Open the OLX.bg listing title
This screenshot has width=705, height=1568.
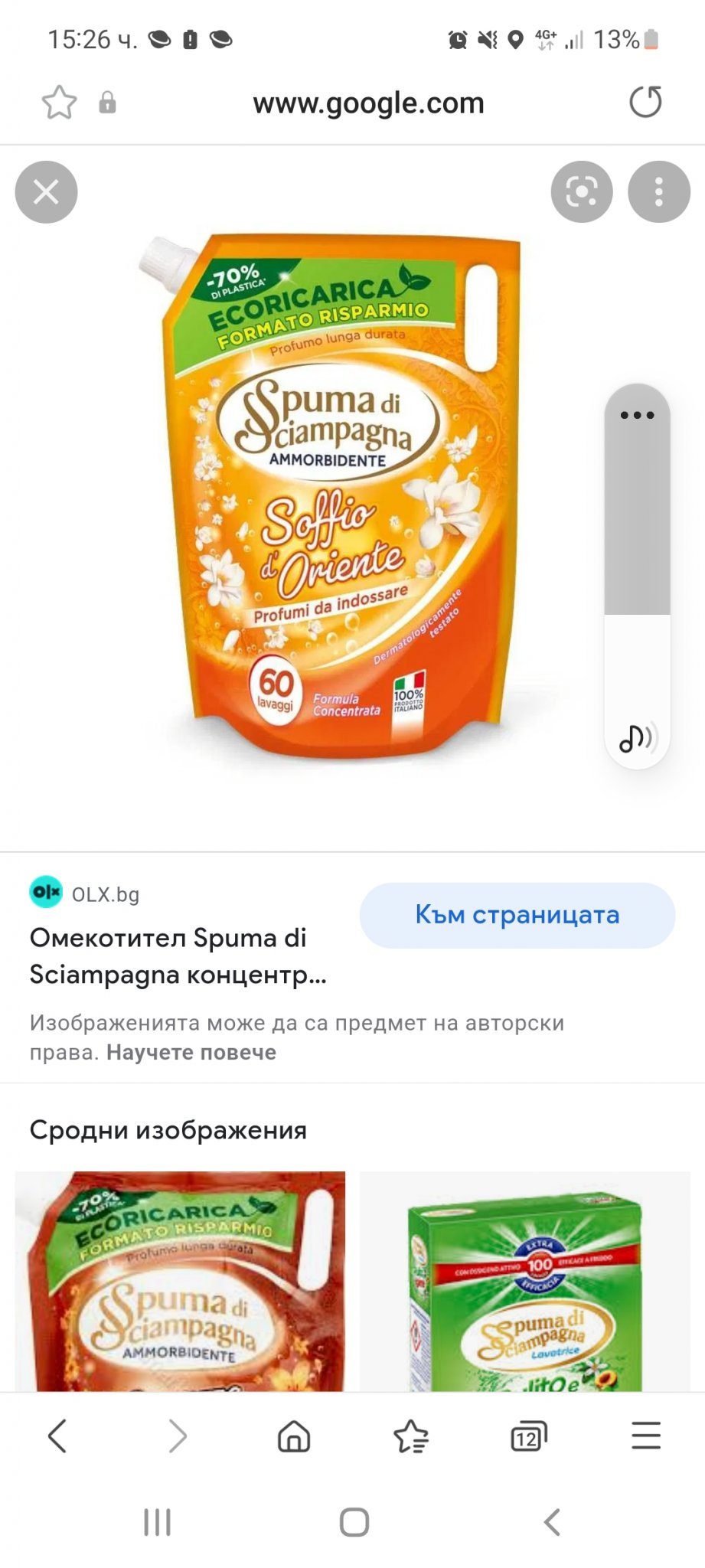tap(178, 956)
